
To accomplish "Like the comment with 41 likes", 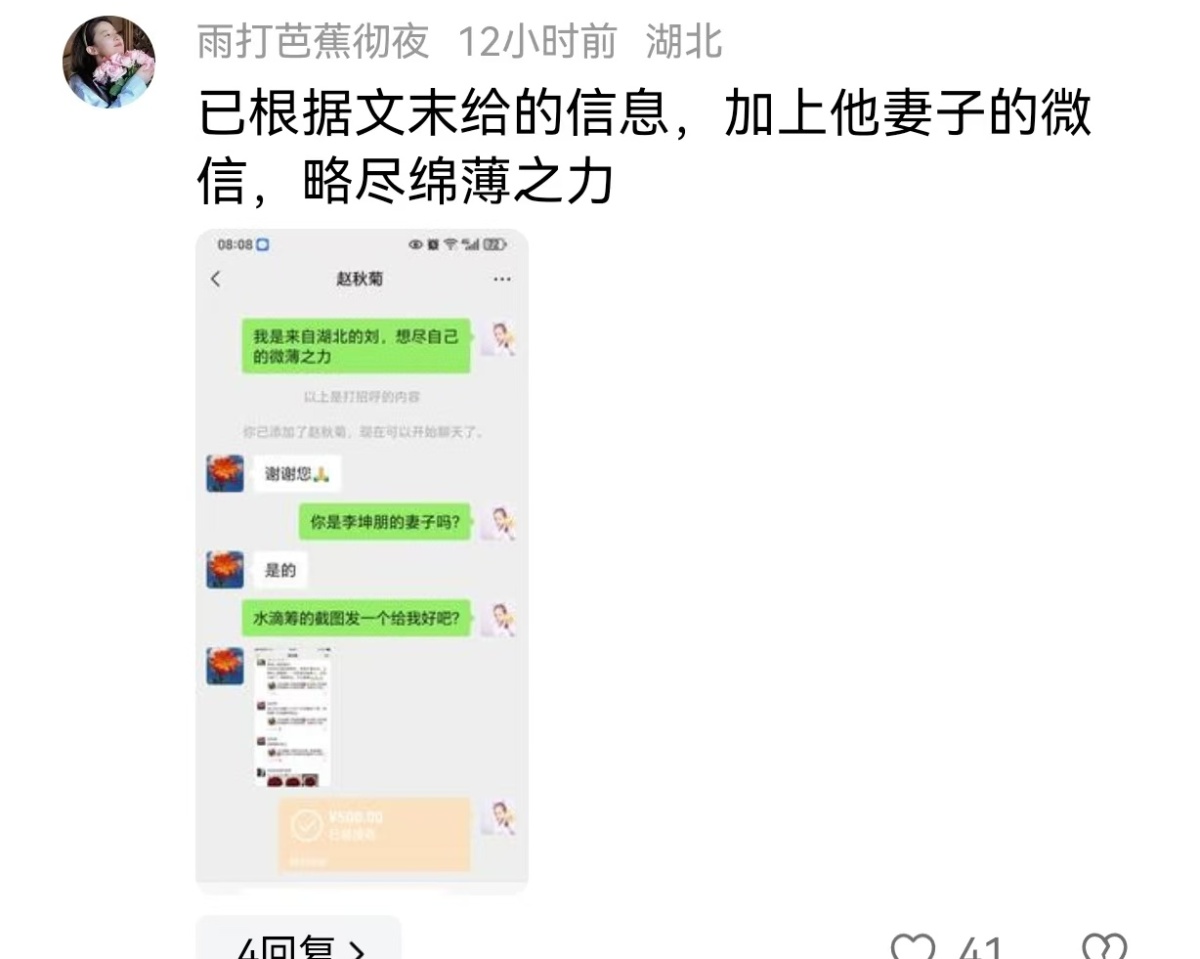I will coord(913,947).
